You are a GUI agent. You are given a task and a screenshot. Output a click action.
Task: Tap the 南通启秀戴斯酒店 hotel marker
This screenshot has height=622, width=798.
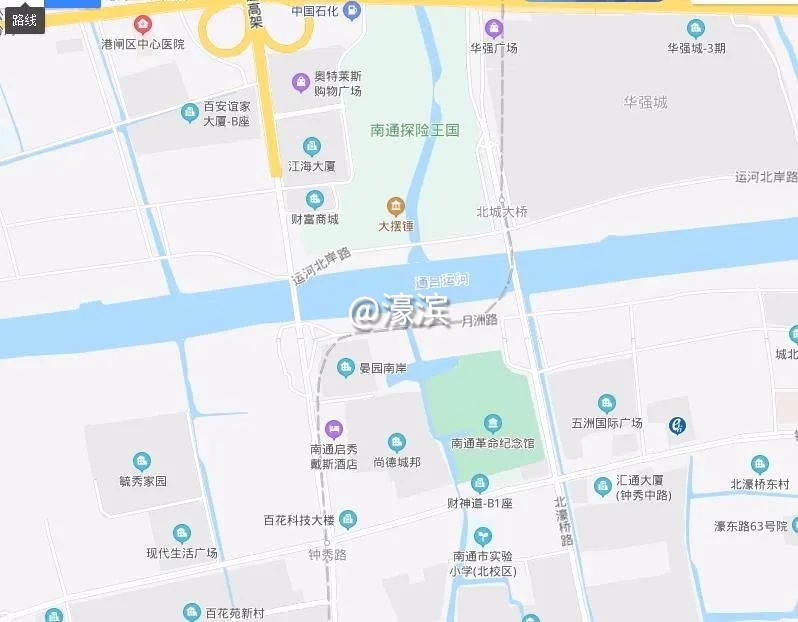click(x=333, y=430)
